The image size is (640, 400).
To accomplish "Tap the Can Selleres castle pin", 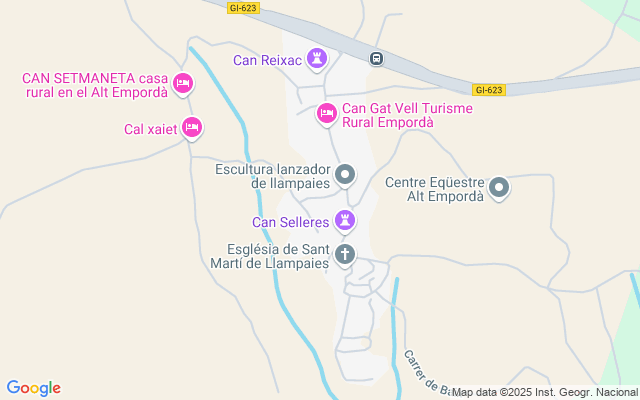I will click(x=345, y=220).
